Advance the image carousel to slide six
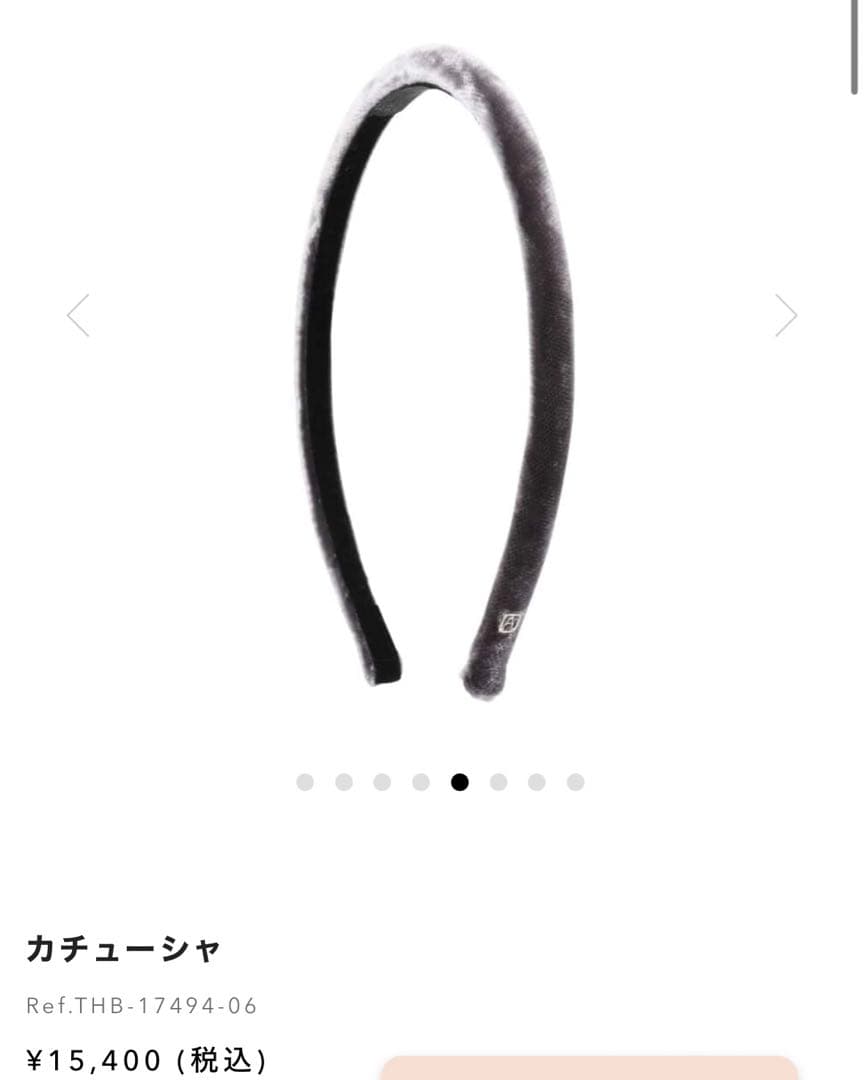Screen dimensions: 865x1080 click(497, 782)
